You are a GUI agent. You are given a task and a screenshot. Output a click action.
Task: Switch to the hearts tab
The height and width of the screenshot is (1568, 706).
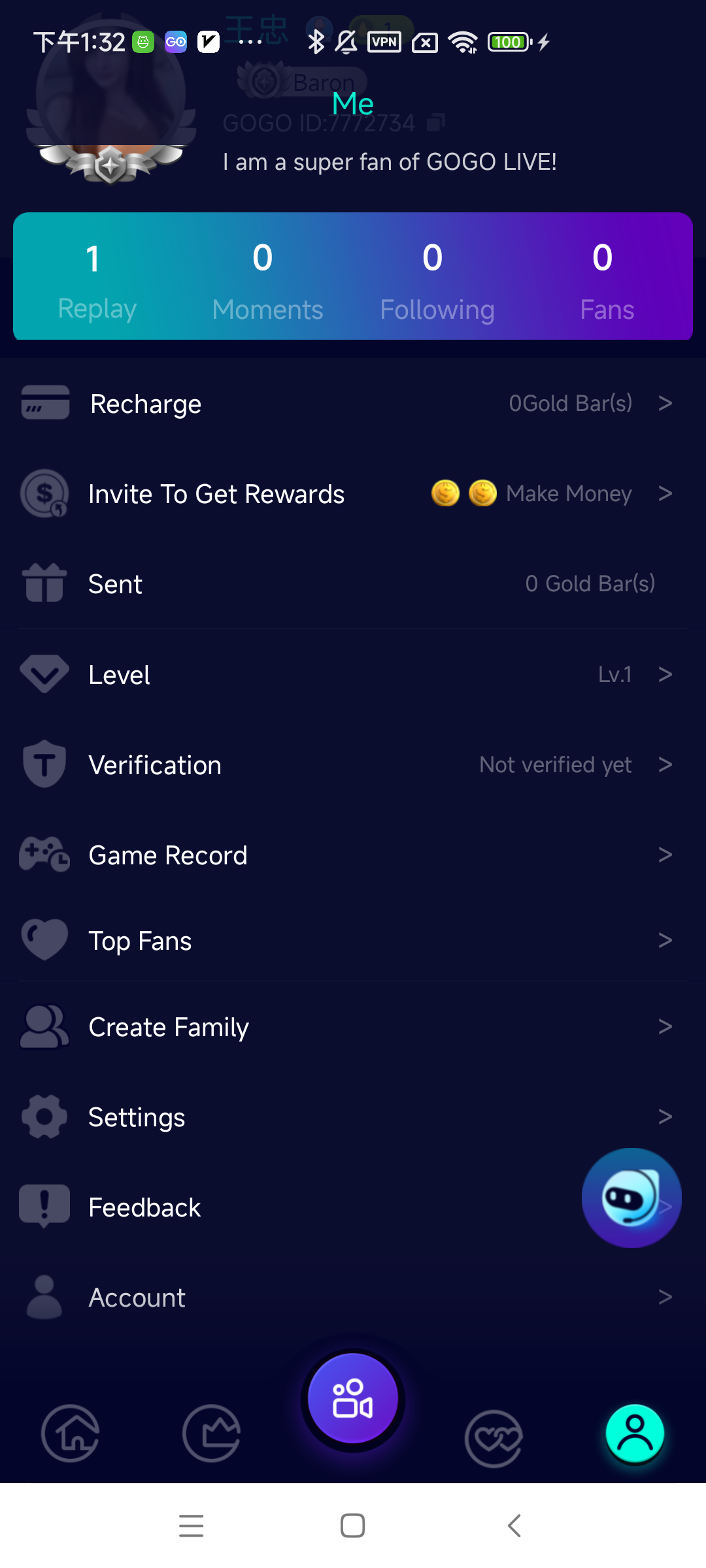tap(494, 1437)
